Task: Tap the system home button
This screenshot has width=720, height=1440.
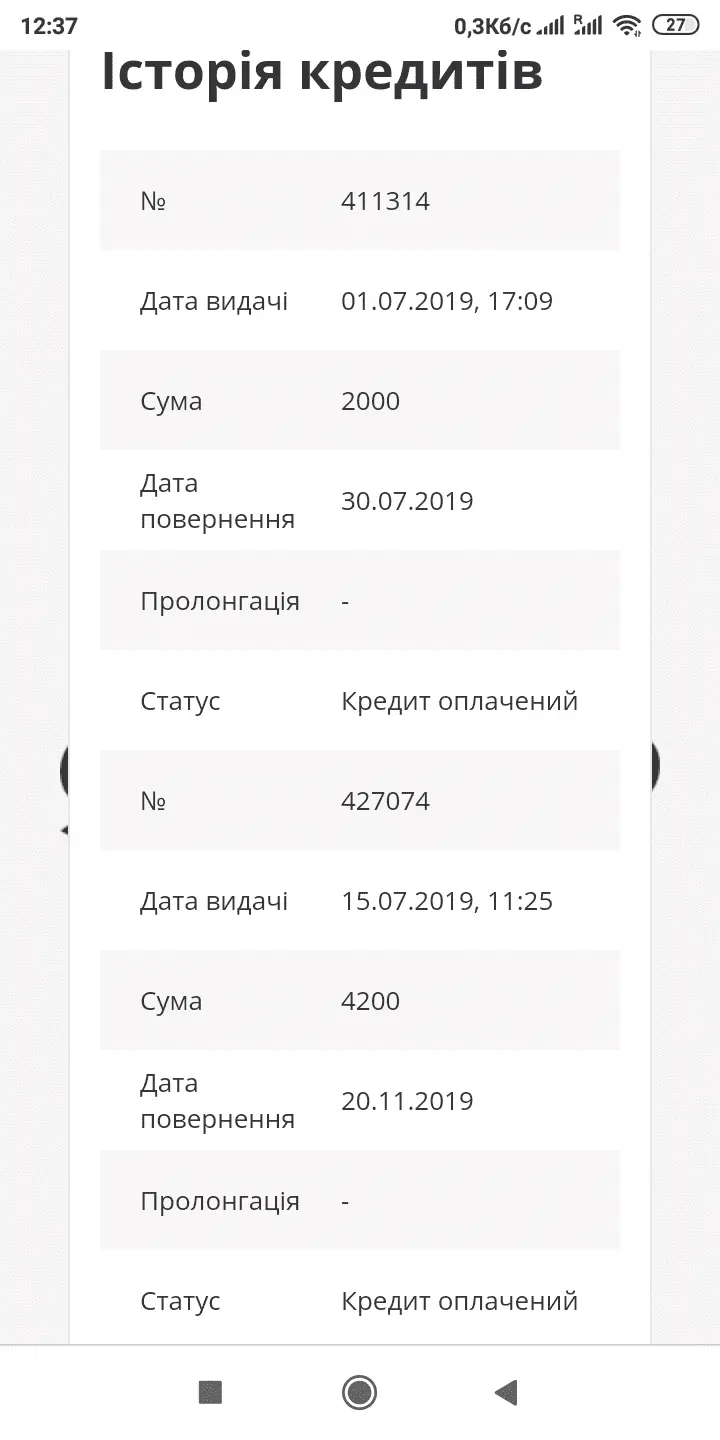Action: coord(359,1392)
